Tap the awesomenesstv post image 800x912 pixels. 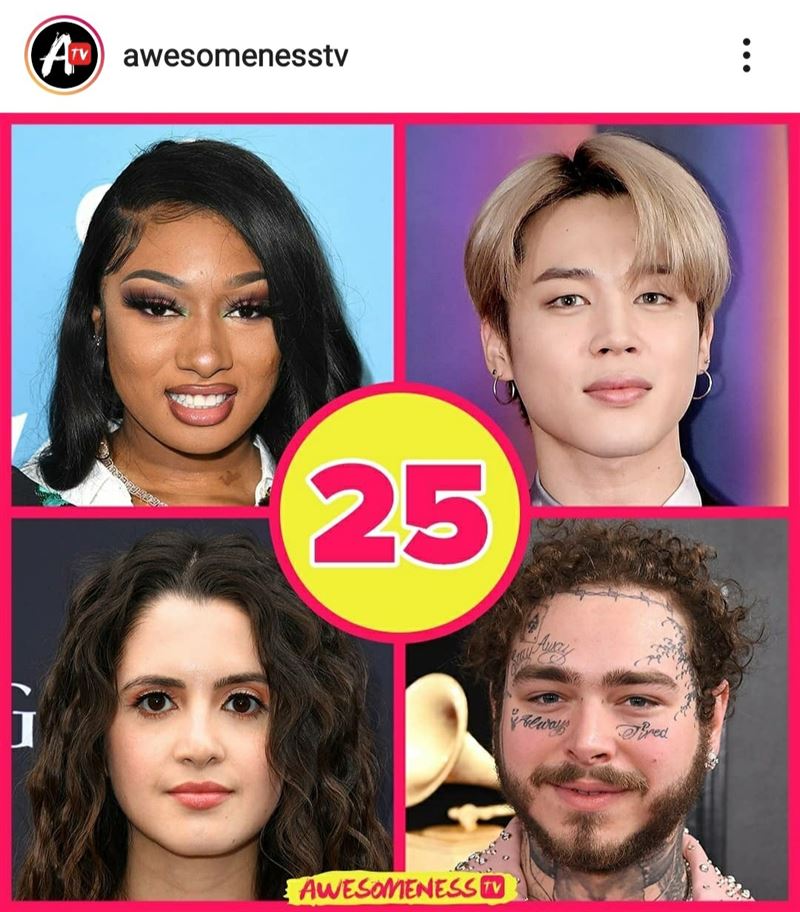click(x=400, y=510)
